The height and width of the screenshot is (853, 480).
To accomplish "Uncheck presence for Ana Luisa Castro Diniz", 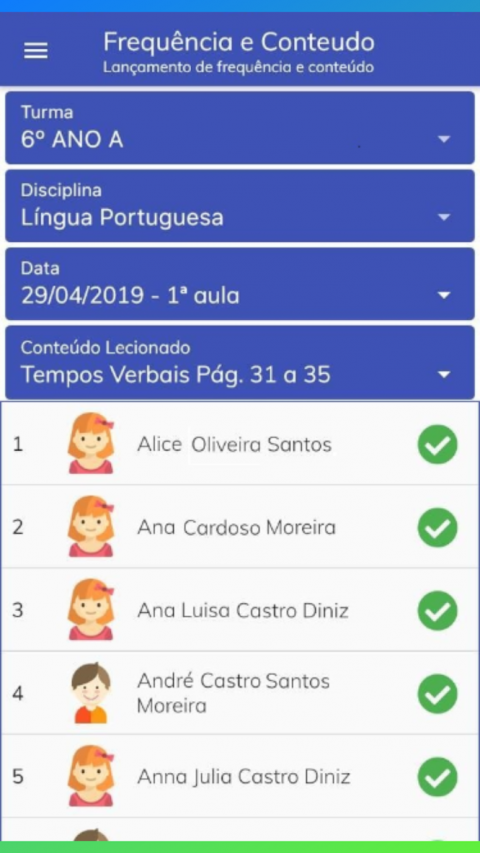I will coord(438,611).
